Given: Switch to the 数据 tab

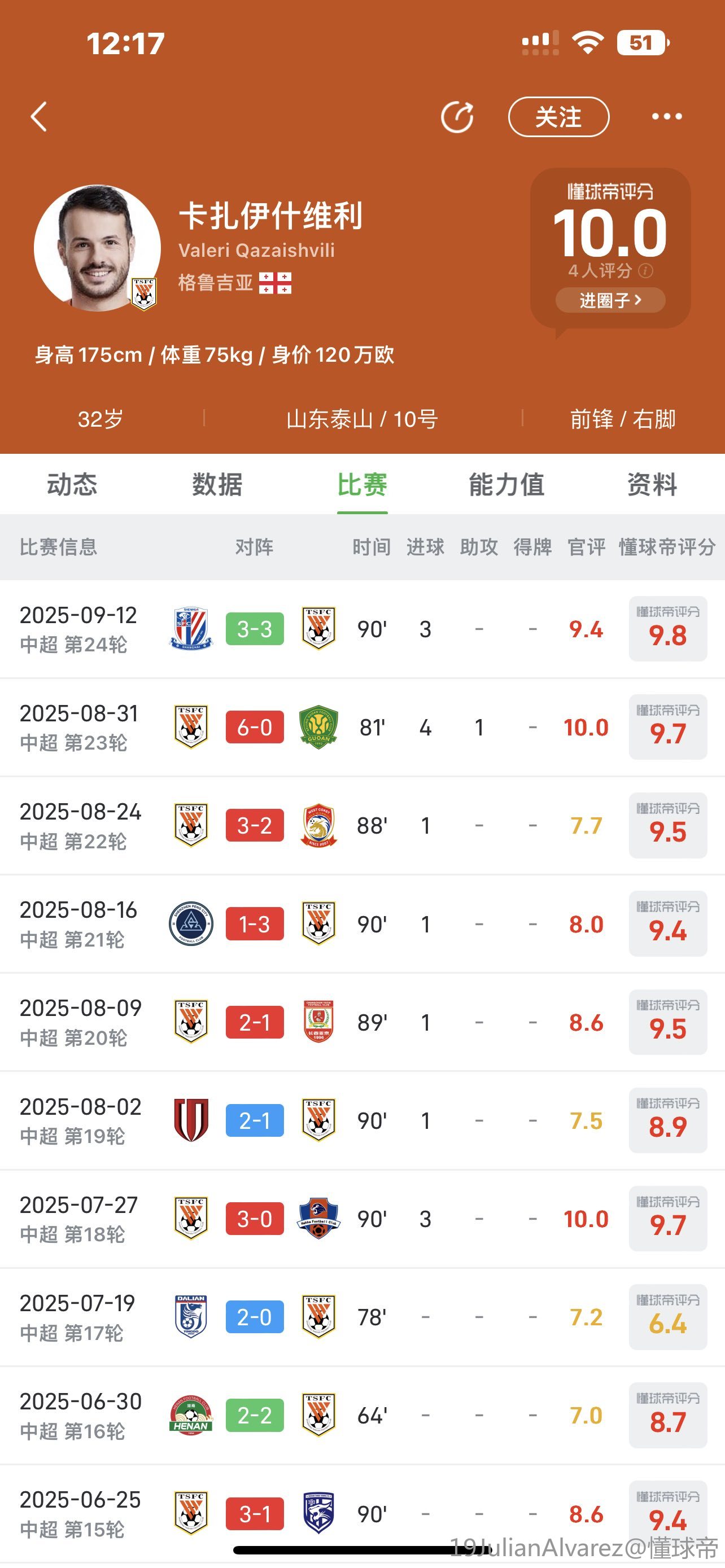Looking at the screenshot, I should pos(217,484).
